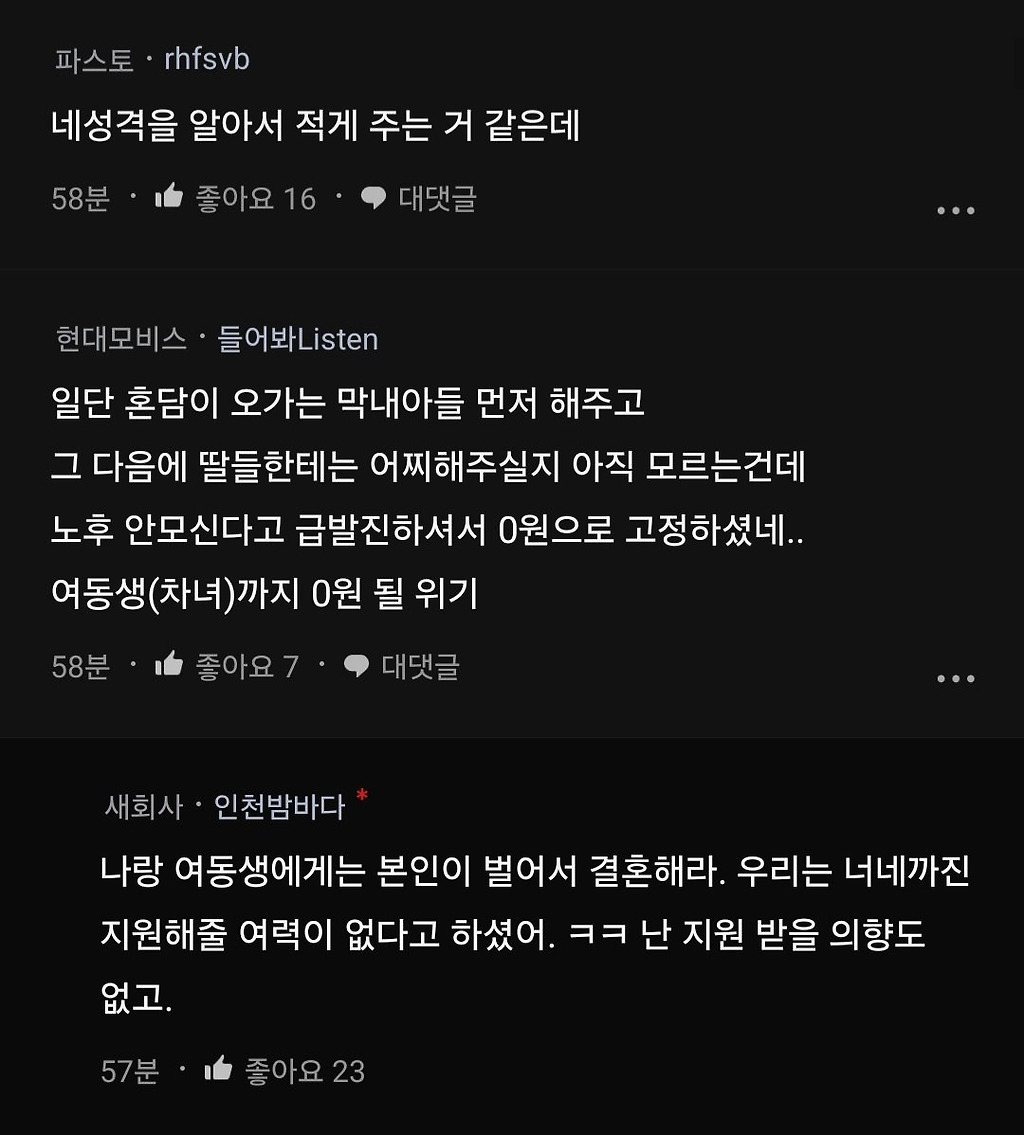The height and width of the screenshot is (1135, 1024).
Task: Tap 대댓글 under 들어봐Listen's comment
Action: (x=401, y=666)
